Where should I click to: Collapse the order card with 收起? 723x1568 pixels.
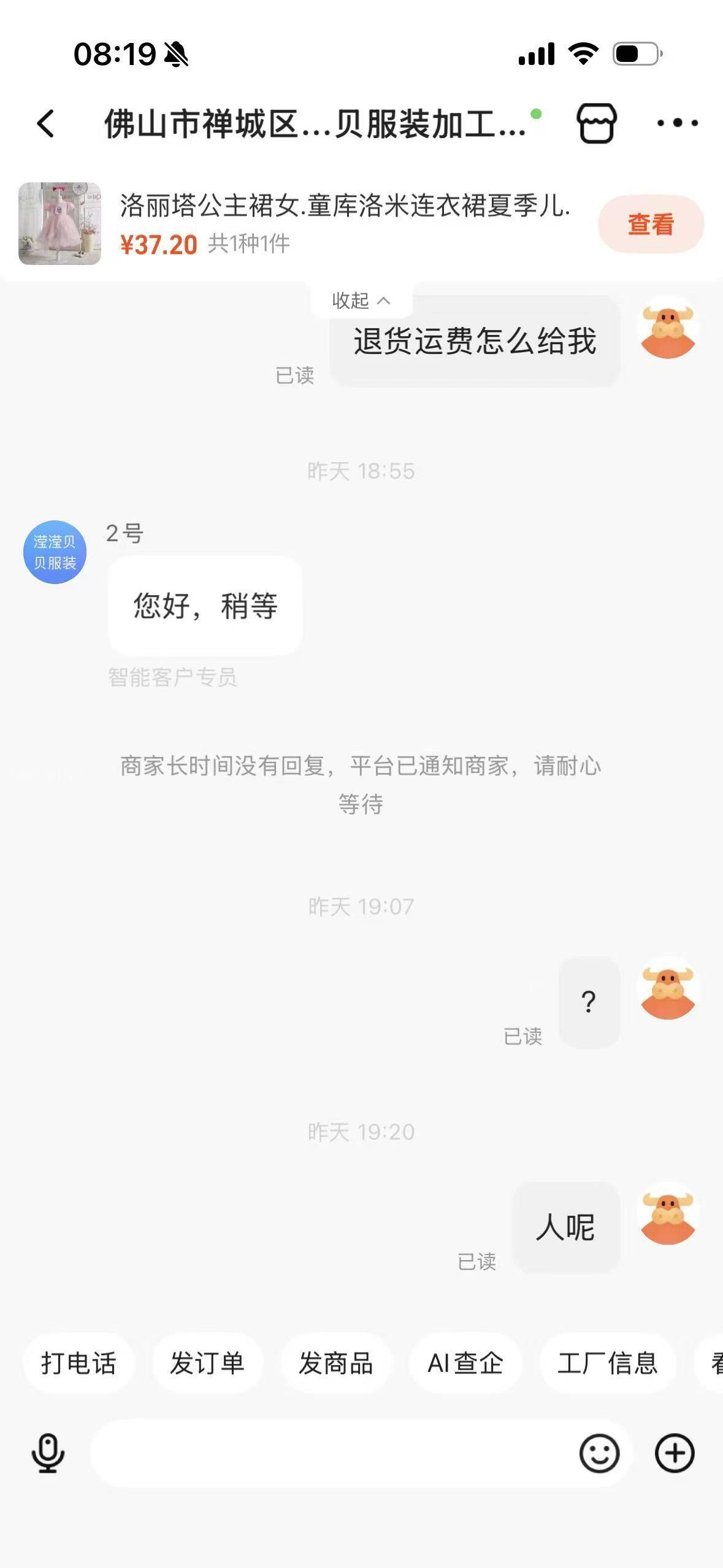click(x=361, y=301)
